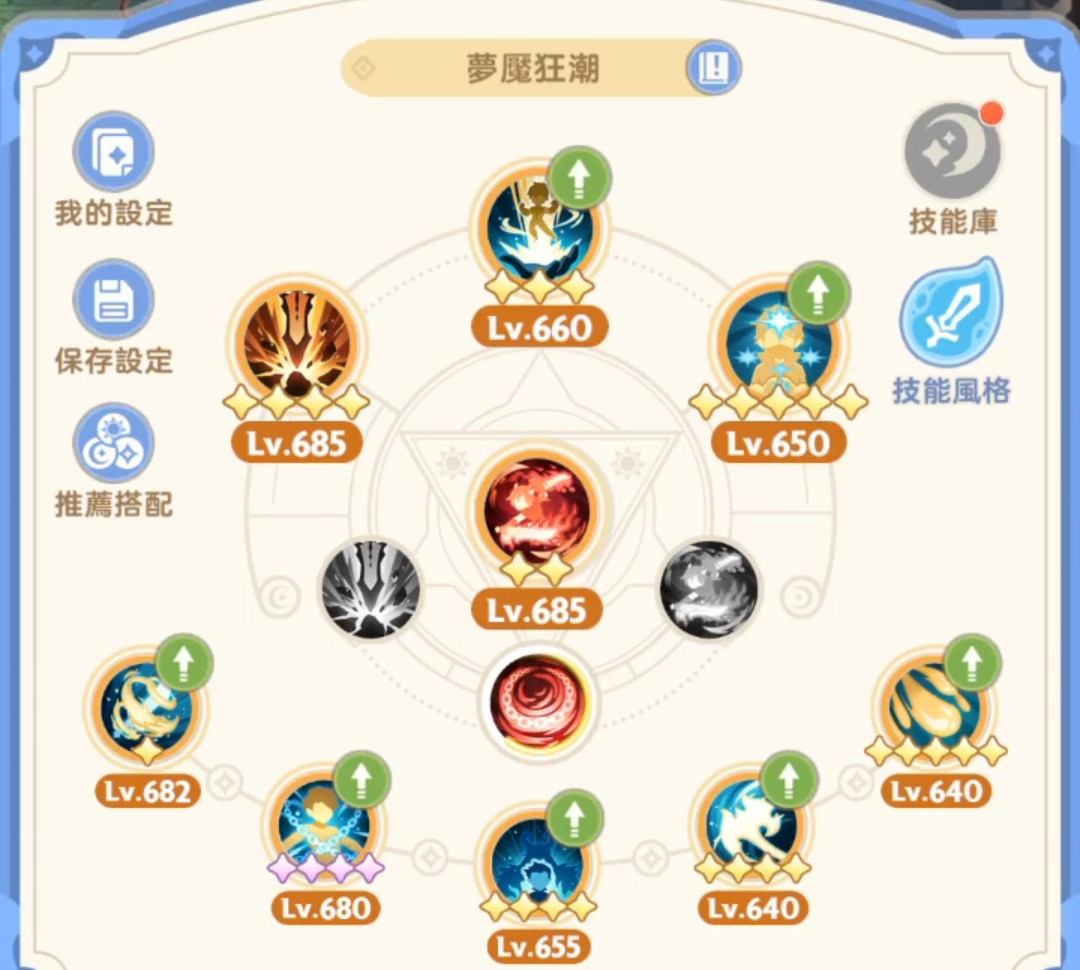This screenshot has width=1080, height=970.
Task: Tap the greyed-out cracked-ground skill
Action: (x=371, y=590)
